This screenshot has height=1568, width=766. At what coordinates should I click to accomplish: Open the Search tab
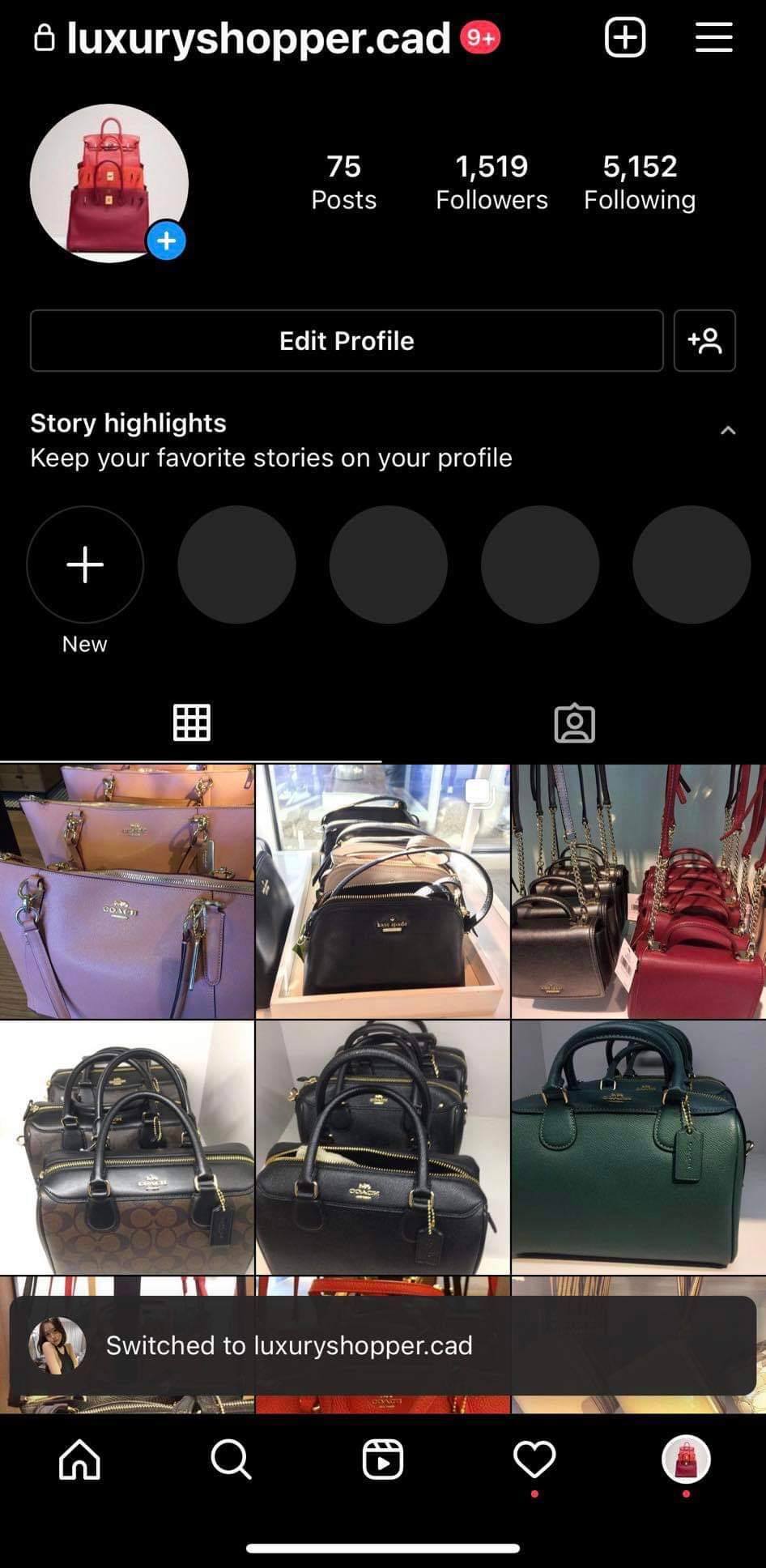point(231,1459)
